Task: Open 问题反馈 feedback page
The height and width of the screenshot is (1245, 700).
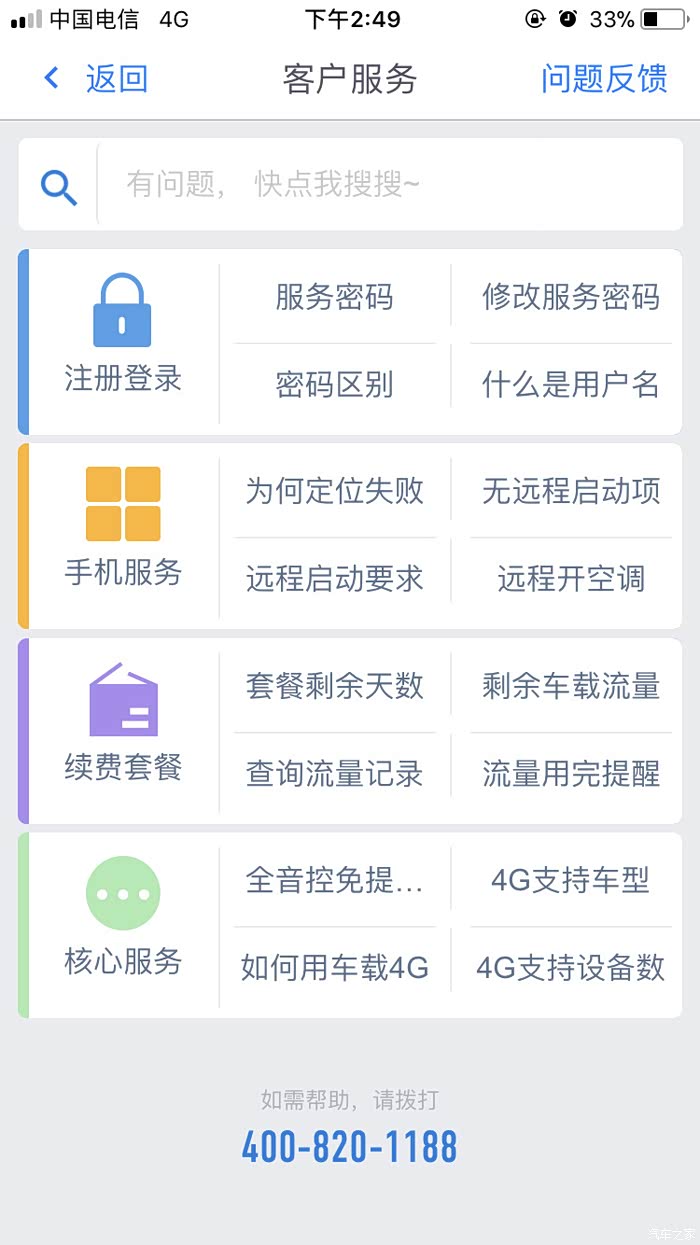Action: [x=604, y=79]
